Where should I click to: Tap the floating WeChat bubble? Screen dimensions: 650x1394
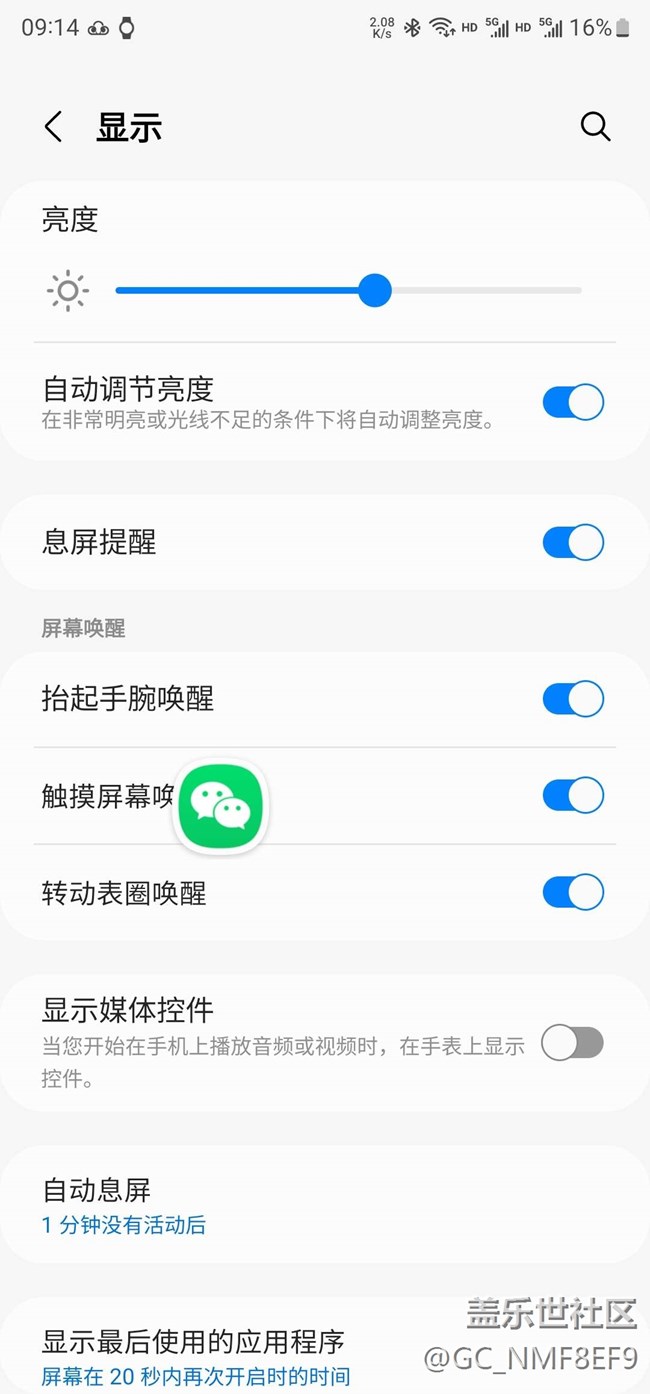(221, 808)
